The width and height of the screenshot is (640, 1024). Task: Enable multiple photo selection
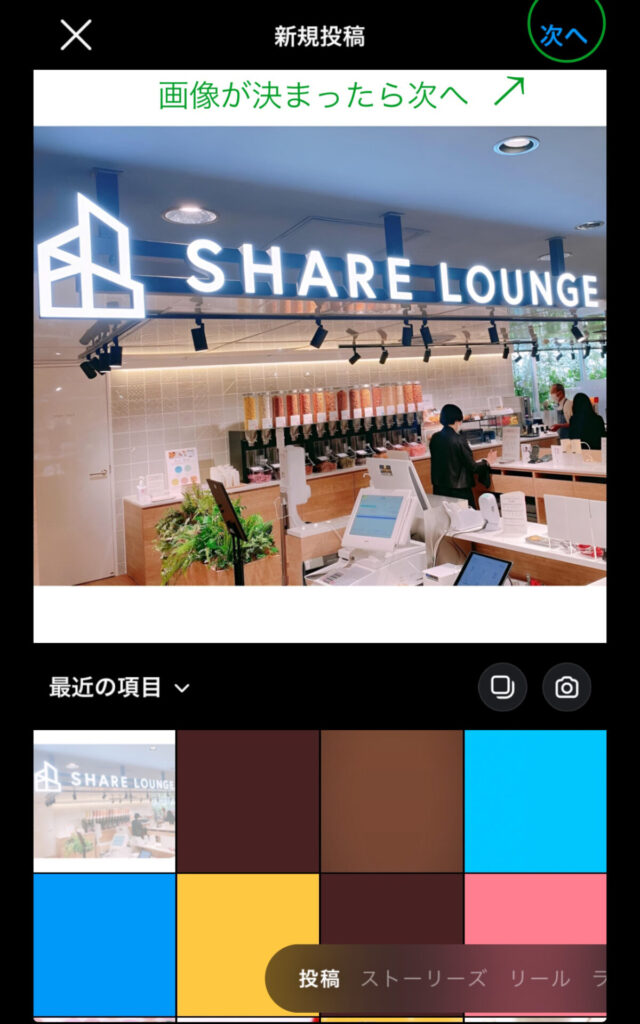(x=502, y=687)
